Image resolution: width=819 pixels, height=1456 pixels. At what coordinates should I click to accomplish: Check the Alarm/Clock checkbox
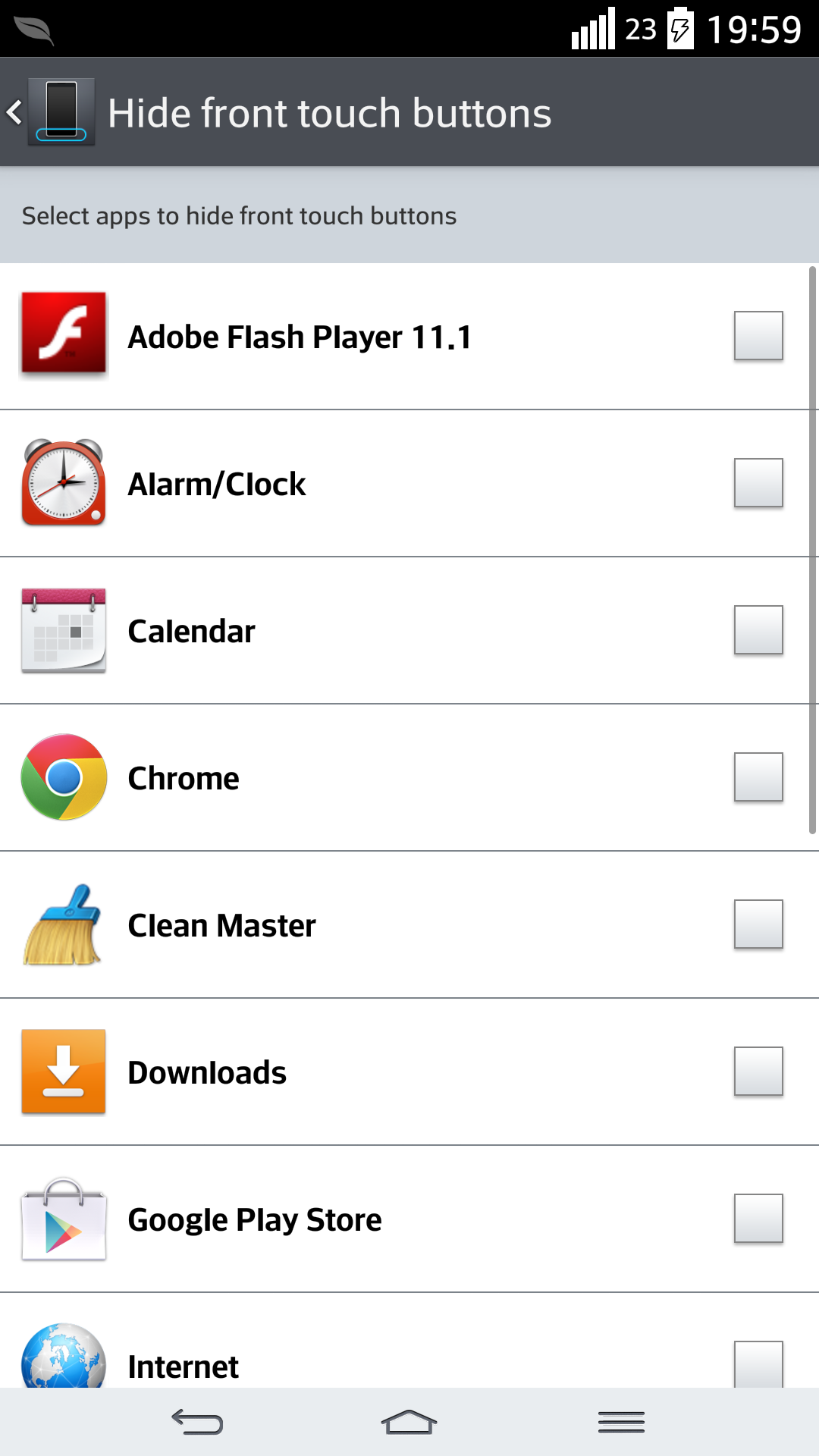click(x=758, y=482)
